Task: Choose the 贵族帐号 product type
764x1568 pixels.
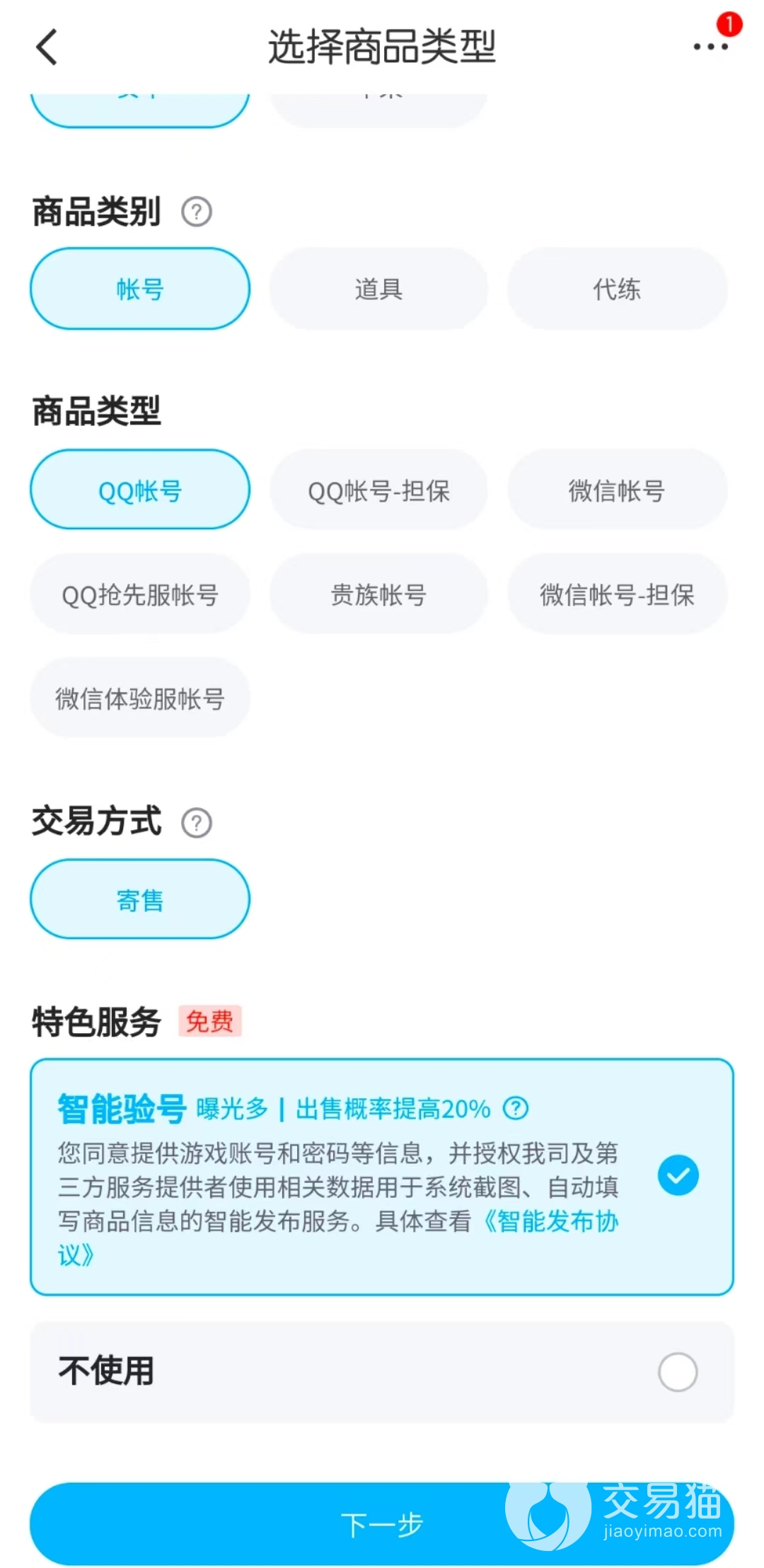Action: click(378, 594)
